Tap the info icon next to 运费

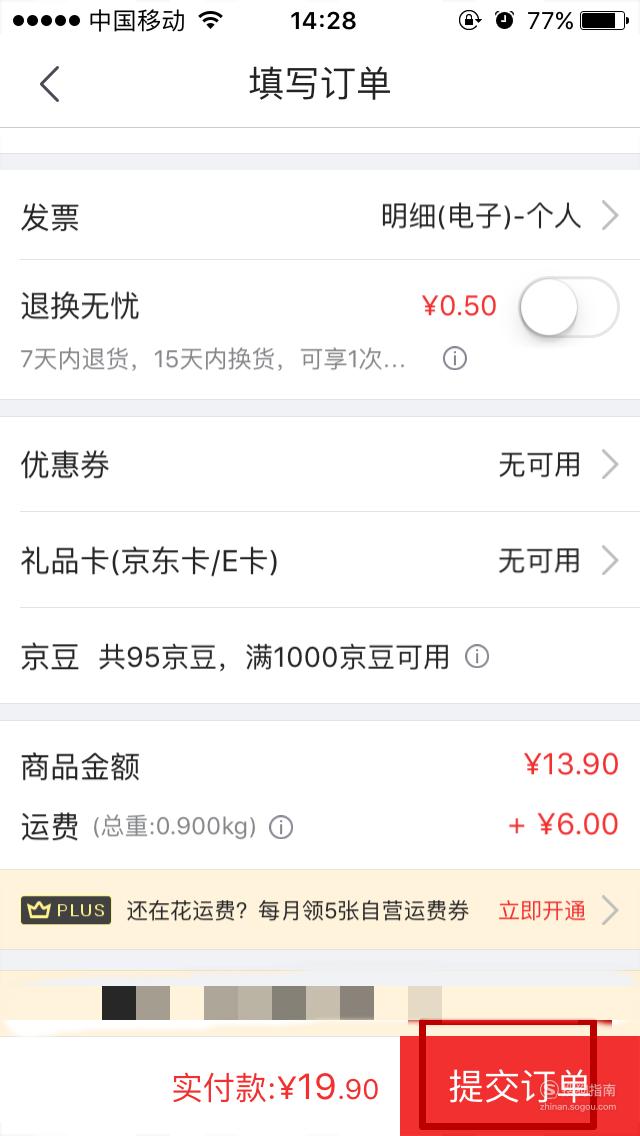[281, 827]
